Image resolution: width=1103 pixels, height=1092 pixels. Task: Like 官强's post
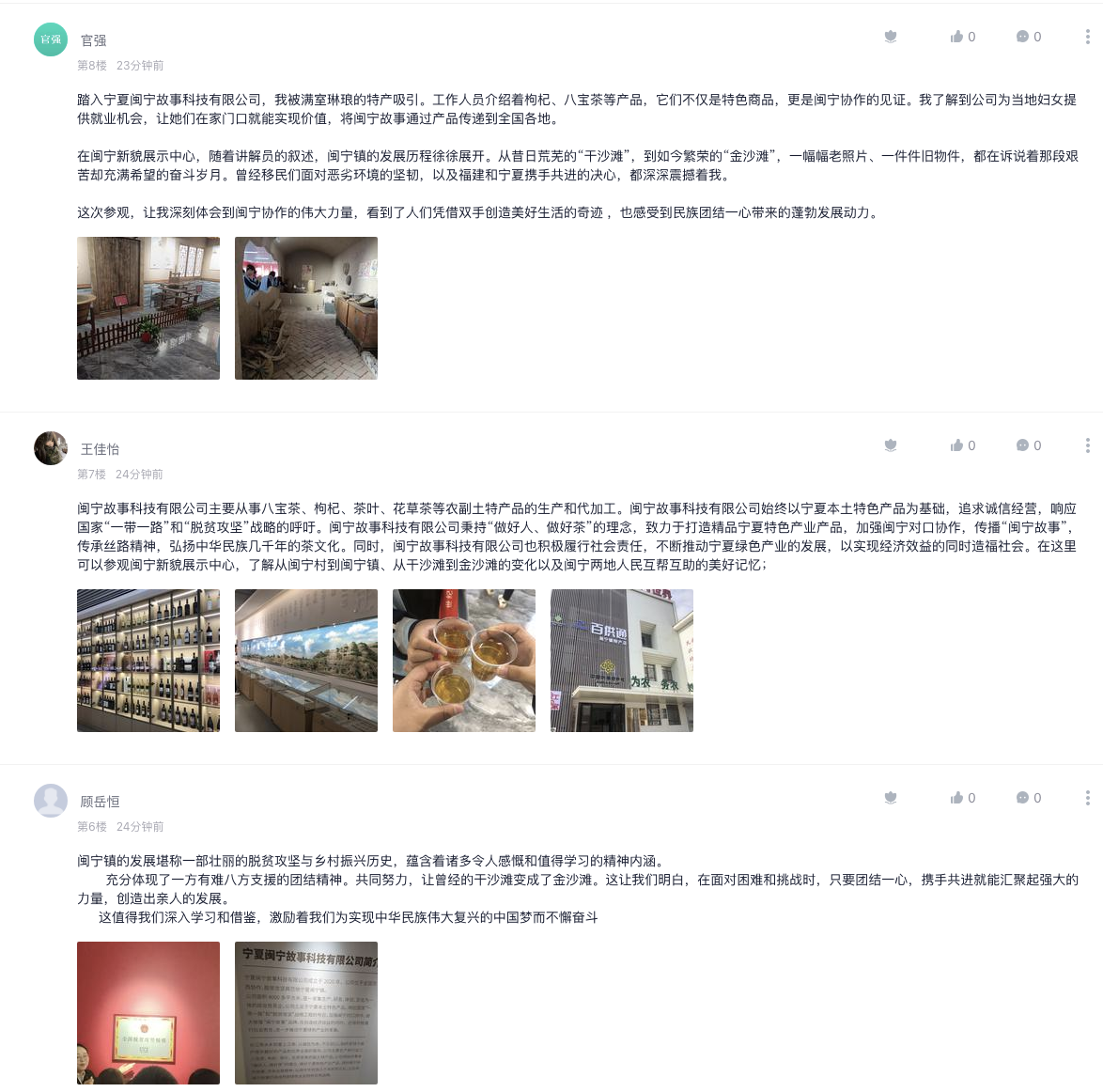[x=957, y=37]
